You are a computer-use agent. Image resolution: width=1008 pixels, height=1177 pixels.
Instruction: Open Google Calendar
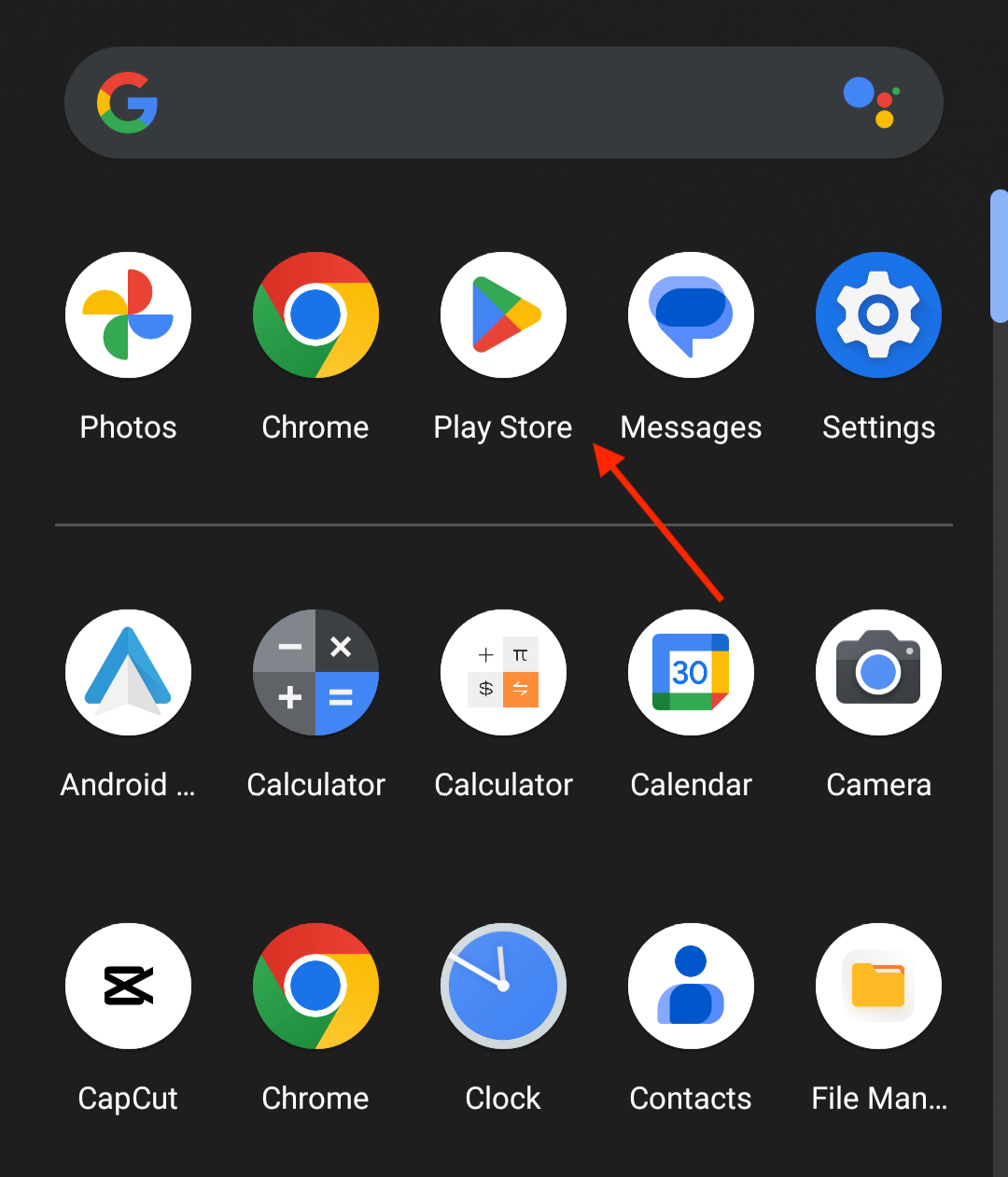[691, 673]
